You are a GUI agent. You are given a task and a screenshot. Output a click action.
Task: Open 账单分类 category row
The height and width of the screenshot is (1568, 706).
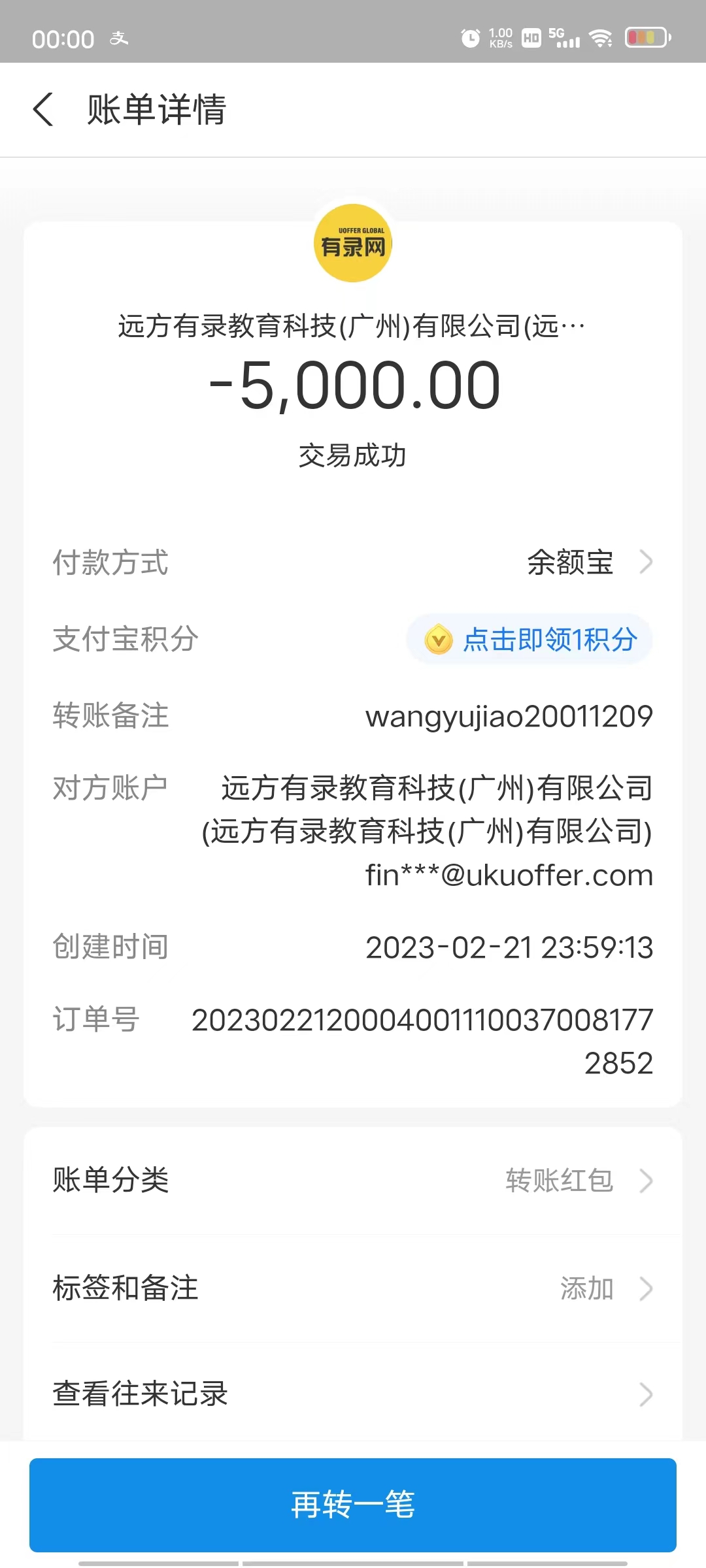point(353,1180)
